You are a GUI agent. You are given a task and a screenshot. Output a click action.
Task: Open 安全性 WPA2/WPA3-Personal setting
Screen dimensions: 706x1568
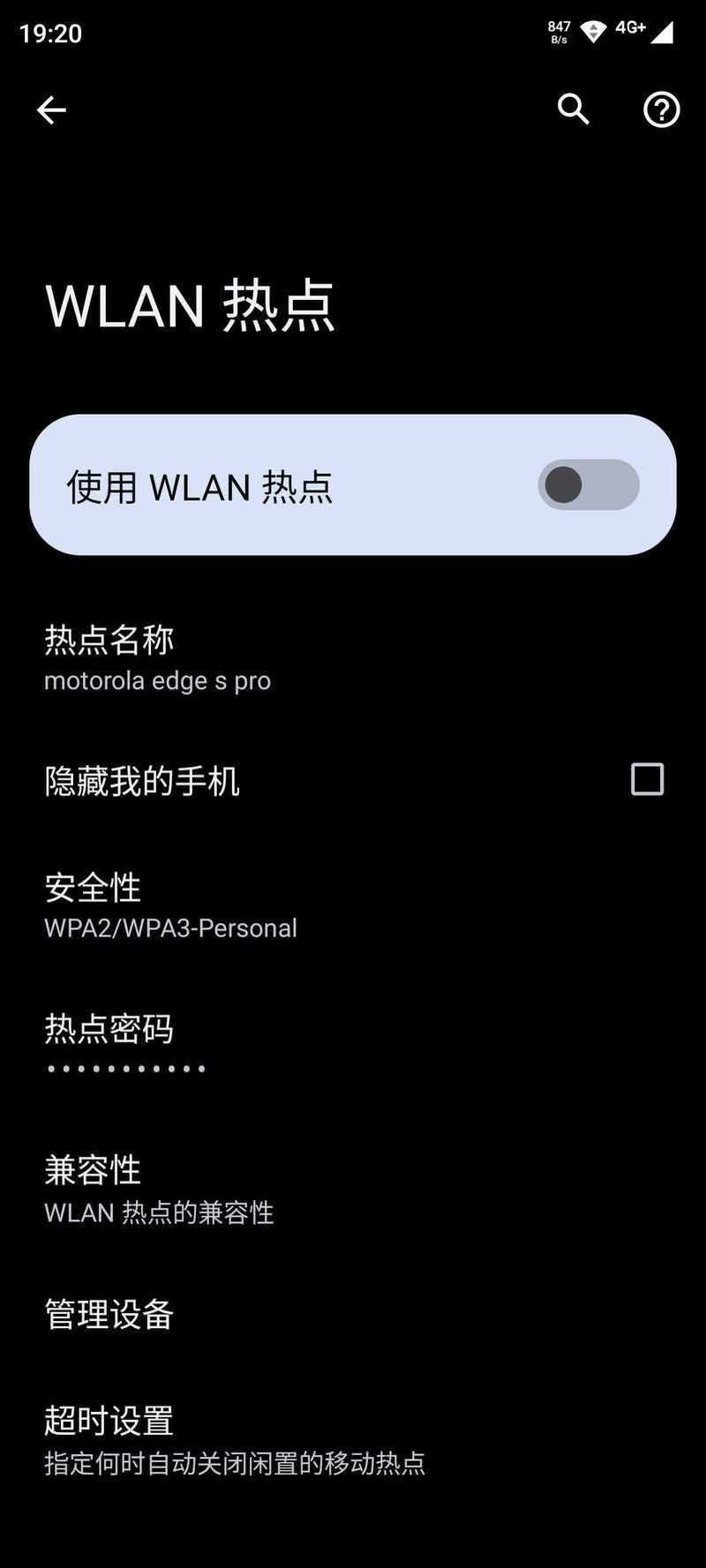point(353,905)
